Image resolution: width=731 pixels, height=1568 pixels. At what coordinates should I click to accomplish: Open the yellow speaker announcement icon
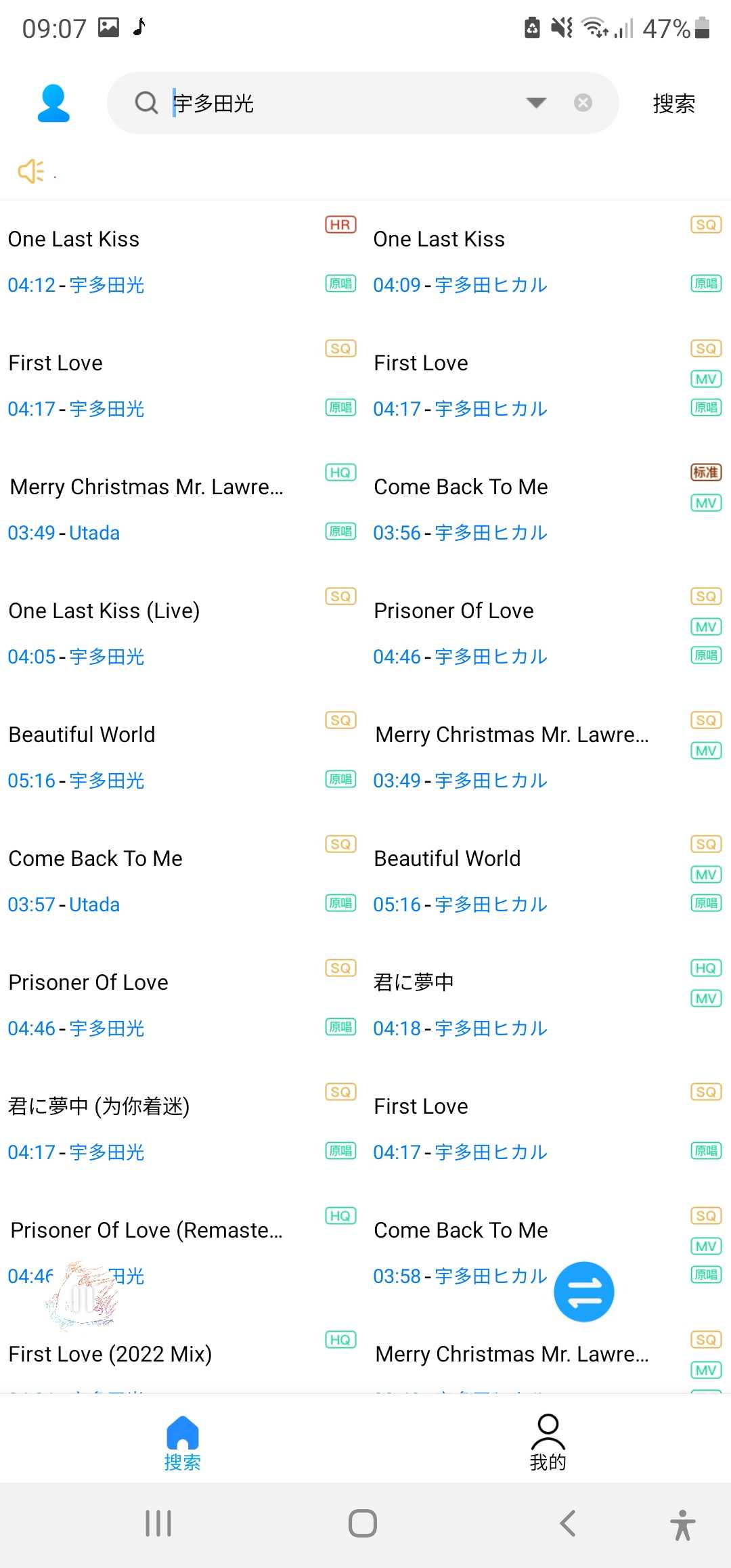click(31, 171)
